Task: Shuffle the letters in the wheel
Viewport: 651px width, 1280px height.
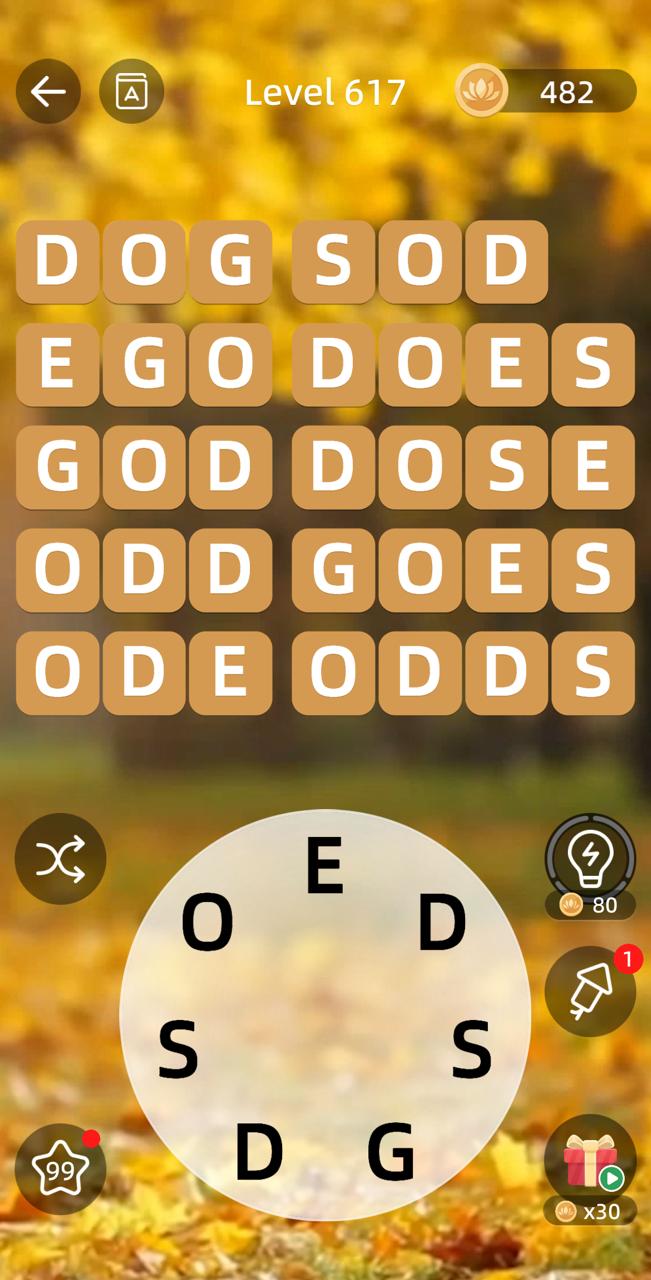Action: 60,859
